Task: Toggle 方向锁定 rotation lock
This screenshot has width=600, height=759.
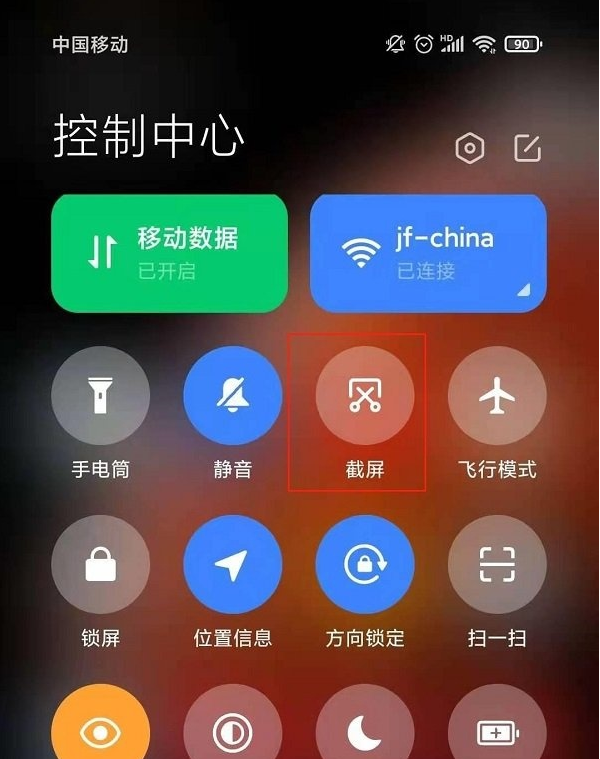Action: click(x=364, y=565)
